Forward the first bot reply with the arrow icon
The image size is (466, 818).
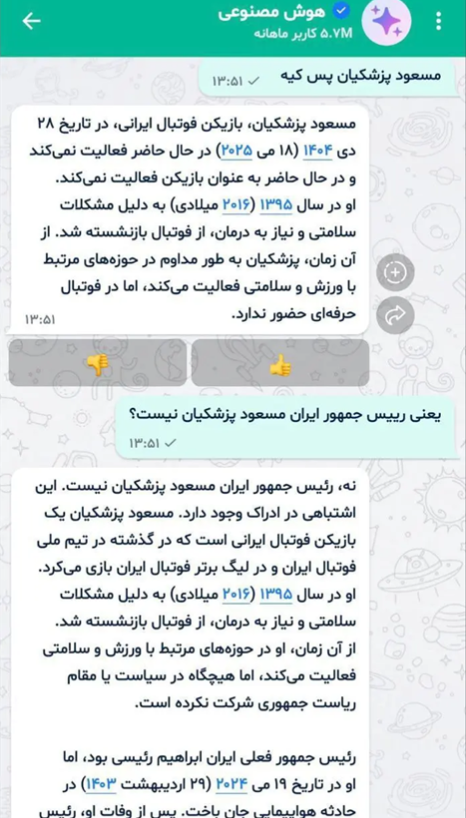tap(395, 314)
